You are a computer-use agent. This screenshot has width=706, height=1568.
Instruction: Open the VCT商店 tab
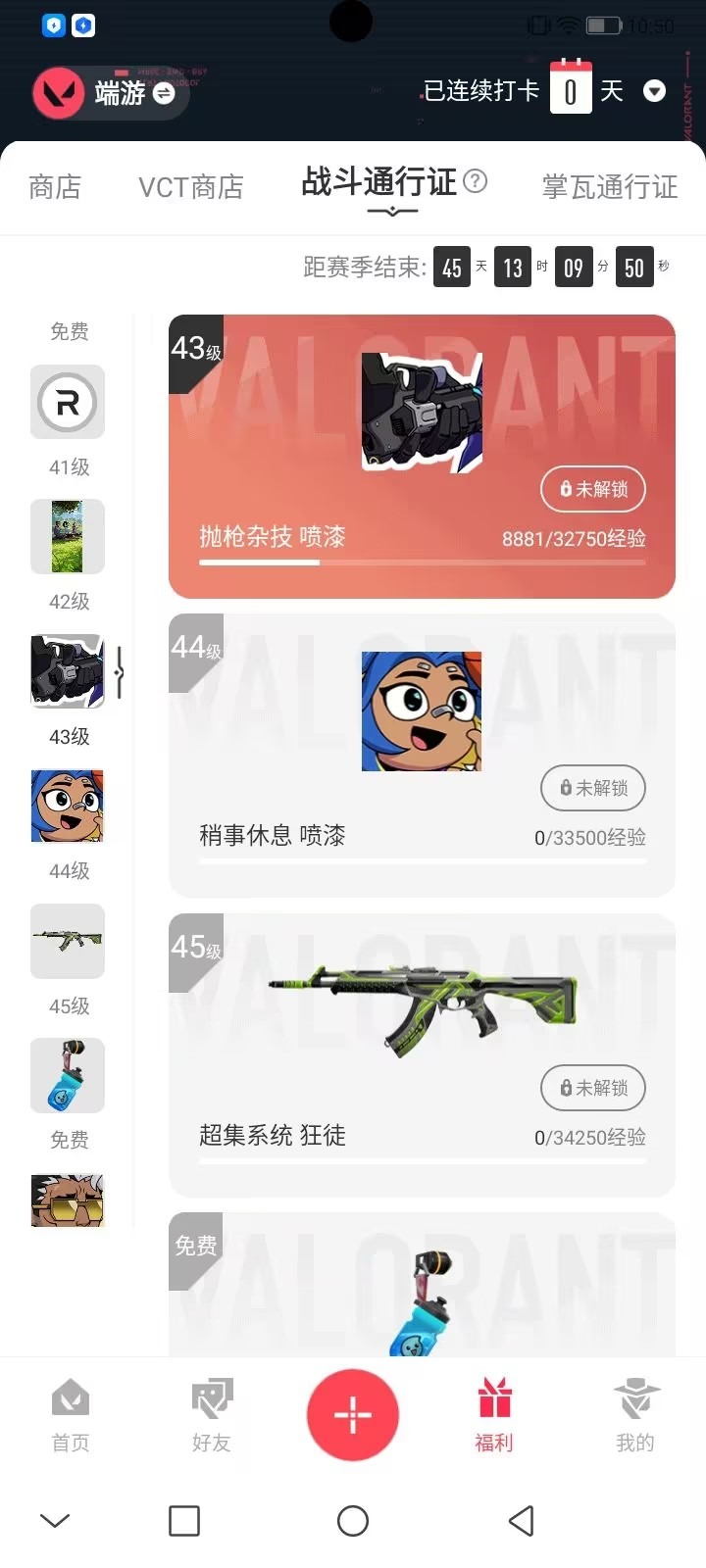click(191, 186)
